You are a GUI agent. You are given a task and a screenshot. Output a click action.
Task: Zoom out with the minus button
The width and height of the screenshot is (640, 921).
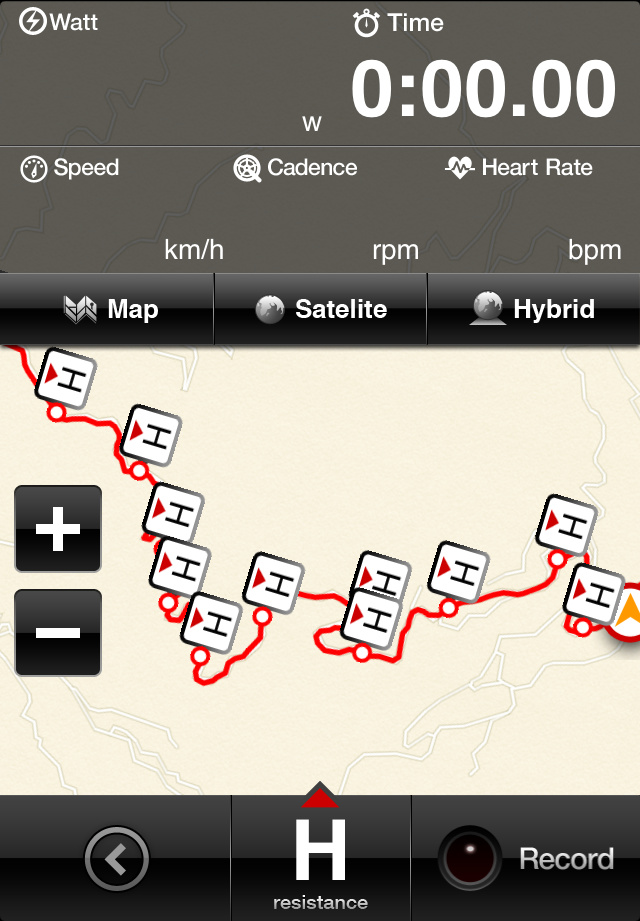pos(58,632)
